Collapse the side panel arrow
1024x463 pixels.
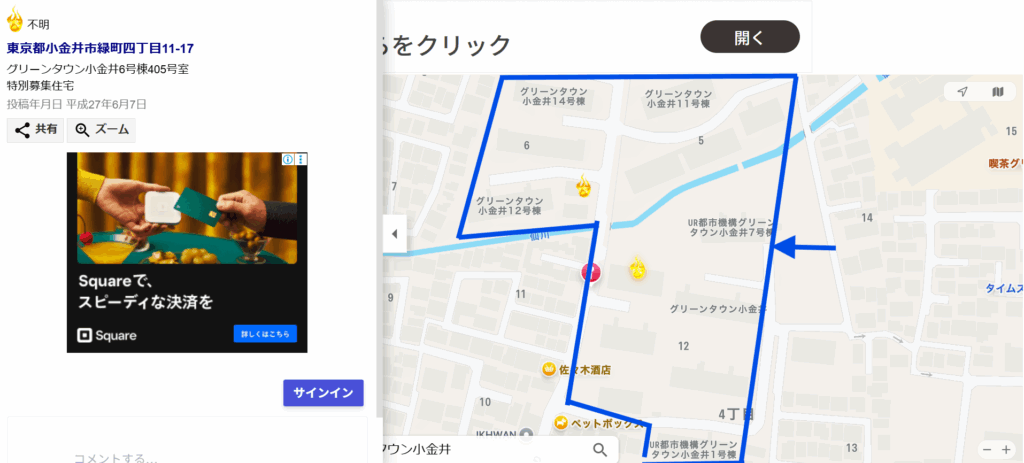click(394, 235)
